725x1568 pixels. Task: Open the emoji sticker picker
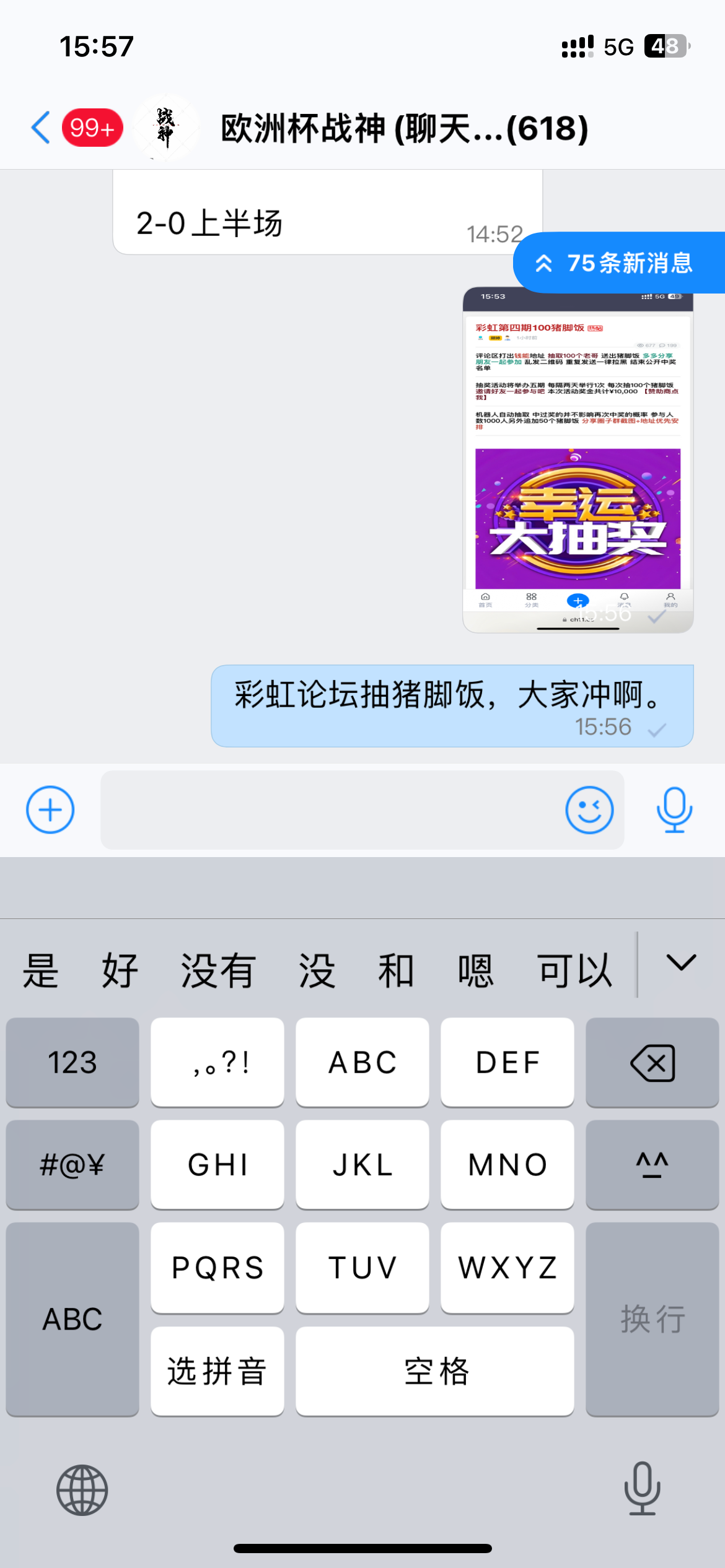point(589,809)
